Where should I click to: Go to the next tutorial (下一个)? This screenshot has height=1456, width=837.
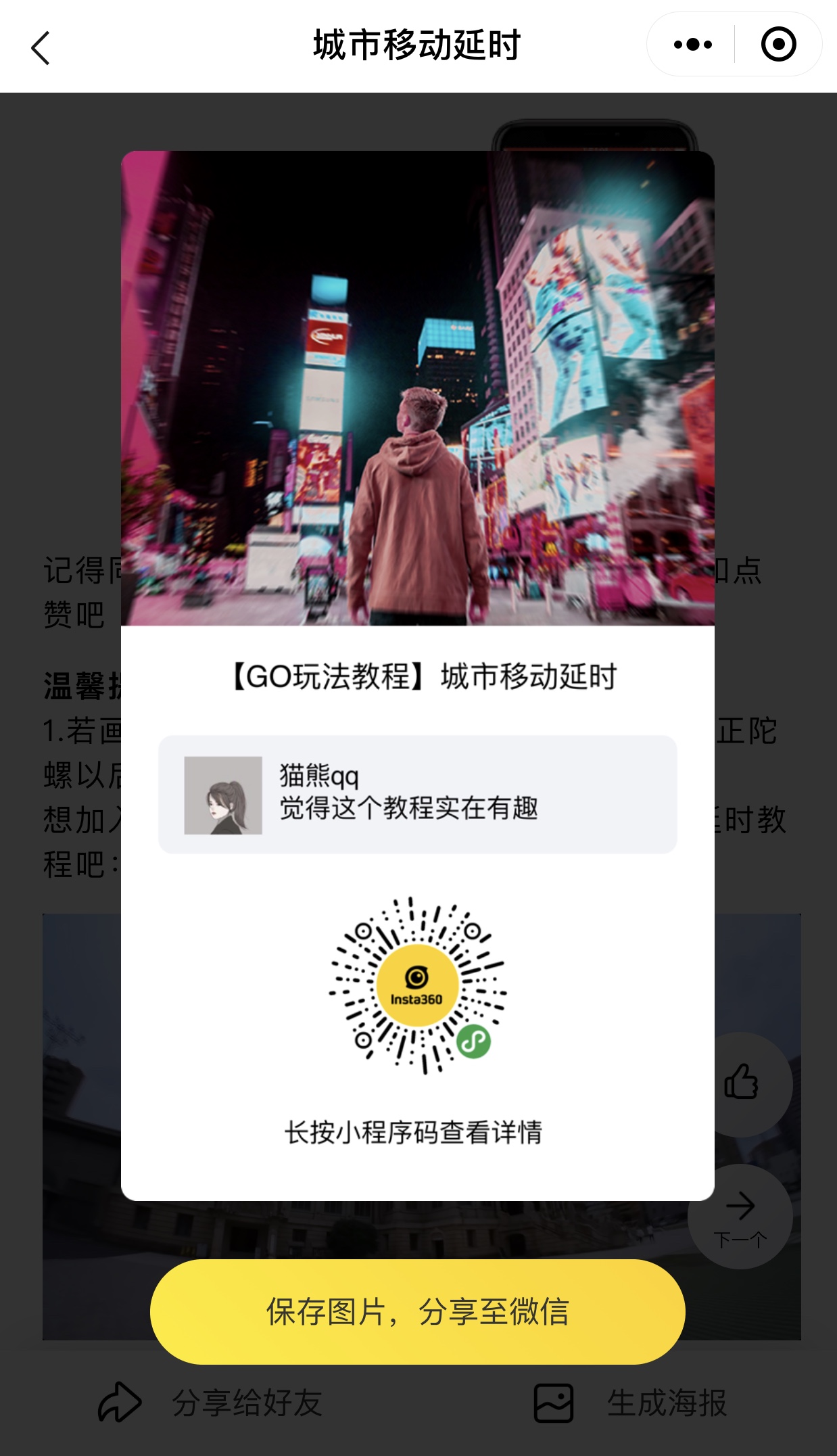tap(741, 1217)
